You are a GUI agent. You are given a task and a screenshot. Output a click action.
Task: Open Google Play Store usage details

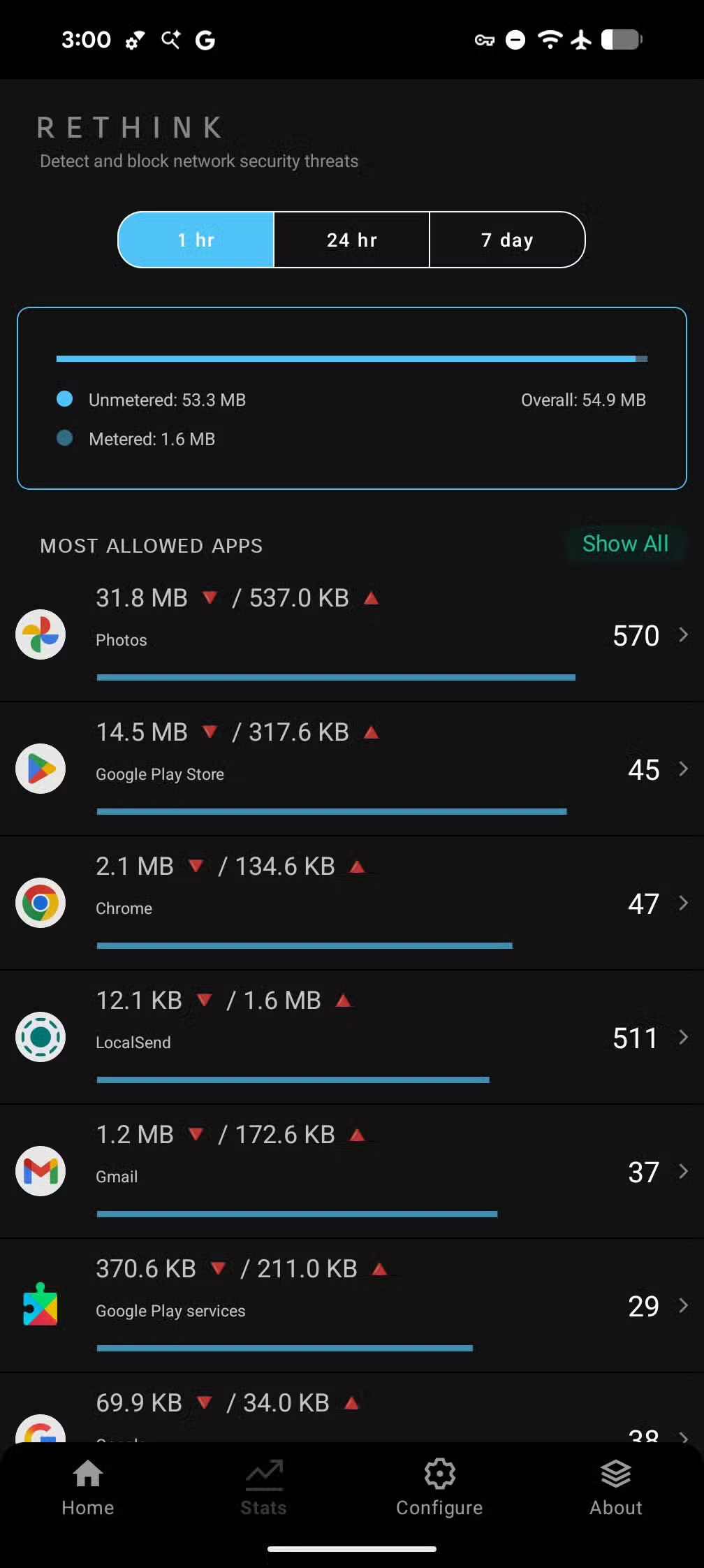[x=352, y=769]
